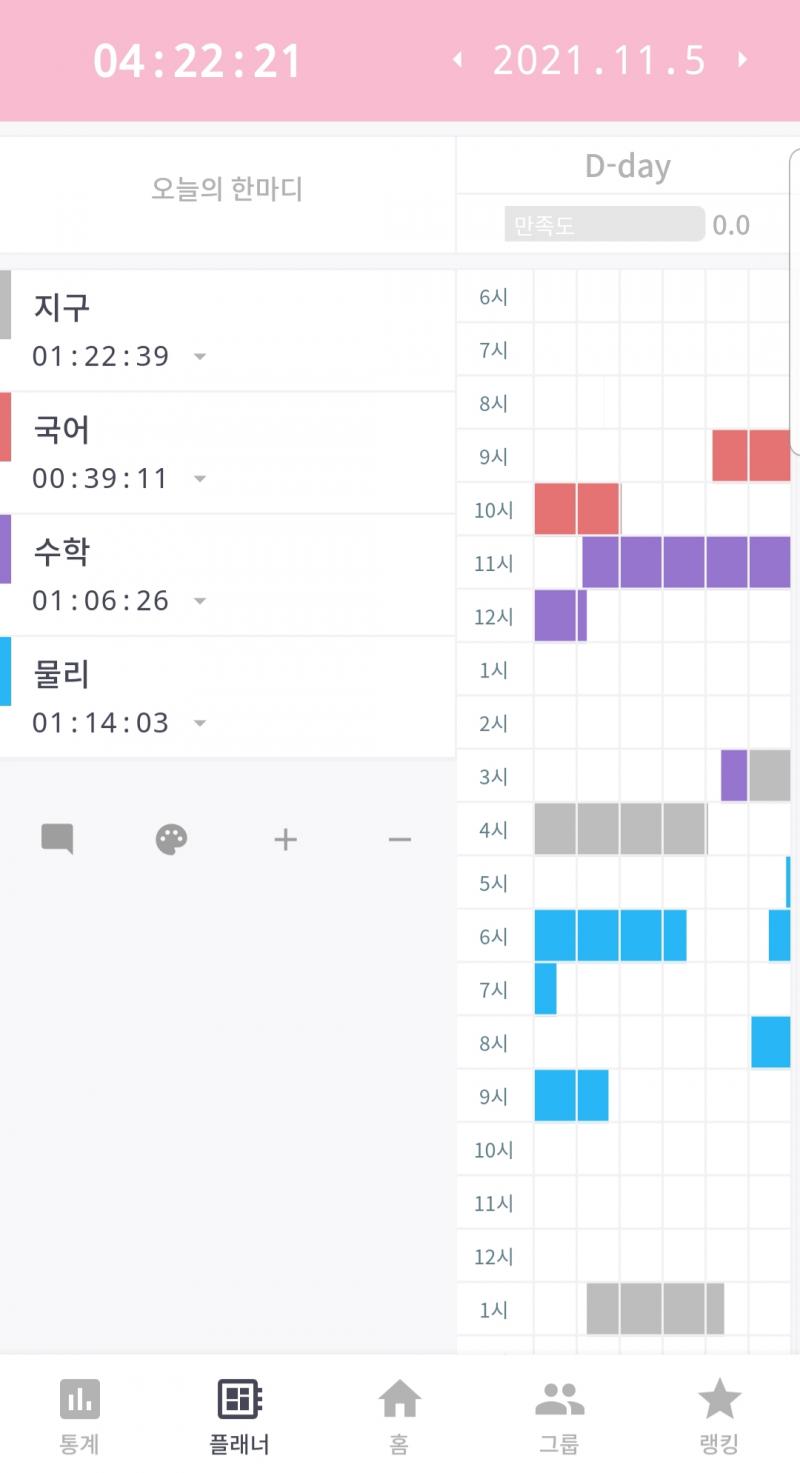Screen dimensions: 800x1473
Task: Open the 그룹 tab
Action: (x=559, y=1416)
